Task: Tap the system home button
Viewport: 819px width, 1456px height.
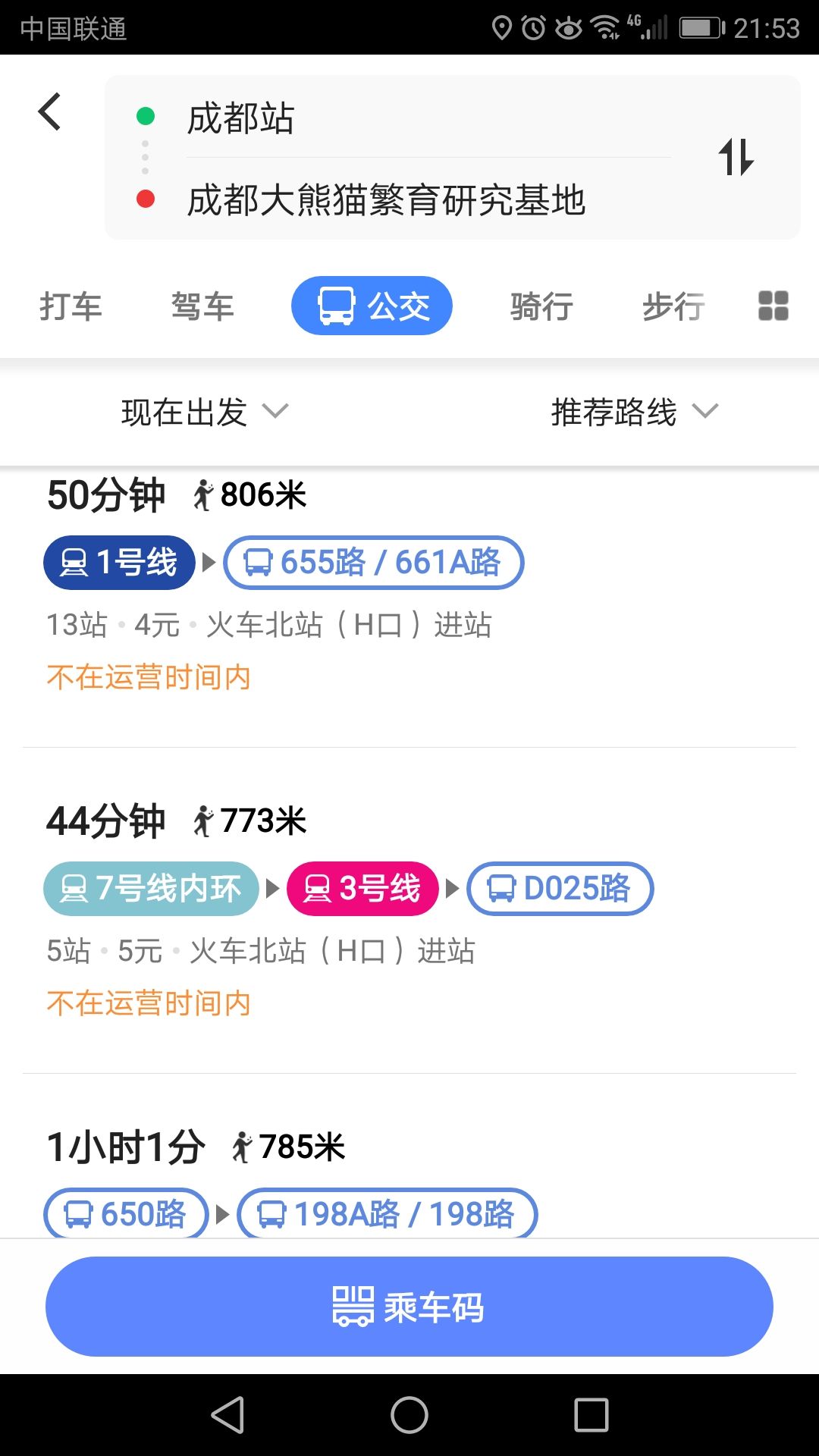Action: pyautogui.click(x=409, y=1415)
